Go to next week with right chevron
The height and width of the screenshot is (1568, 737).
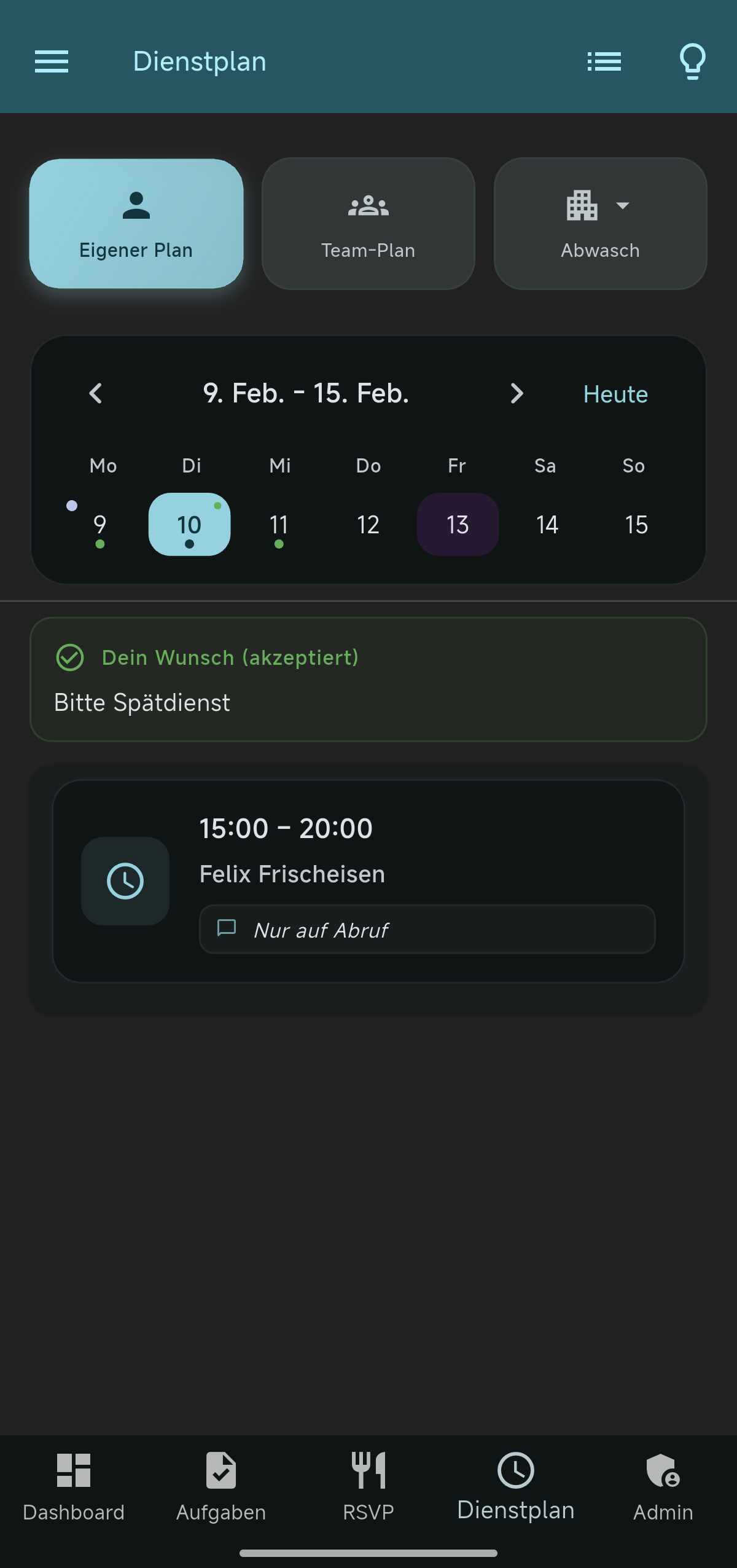[x=517, y=393]
